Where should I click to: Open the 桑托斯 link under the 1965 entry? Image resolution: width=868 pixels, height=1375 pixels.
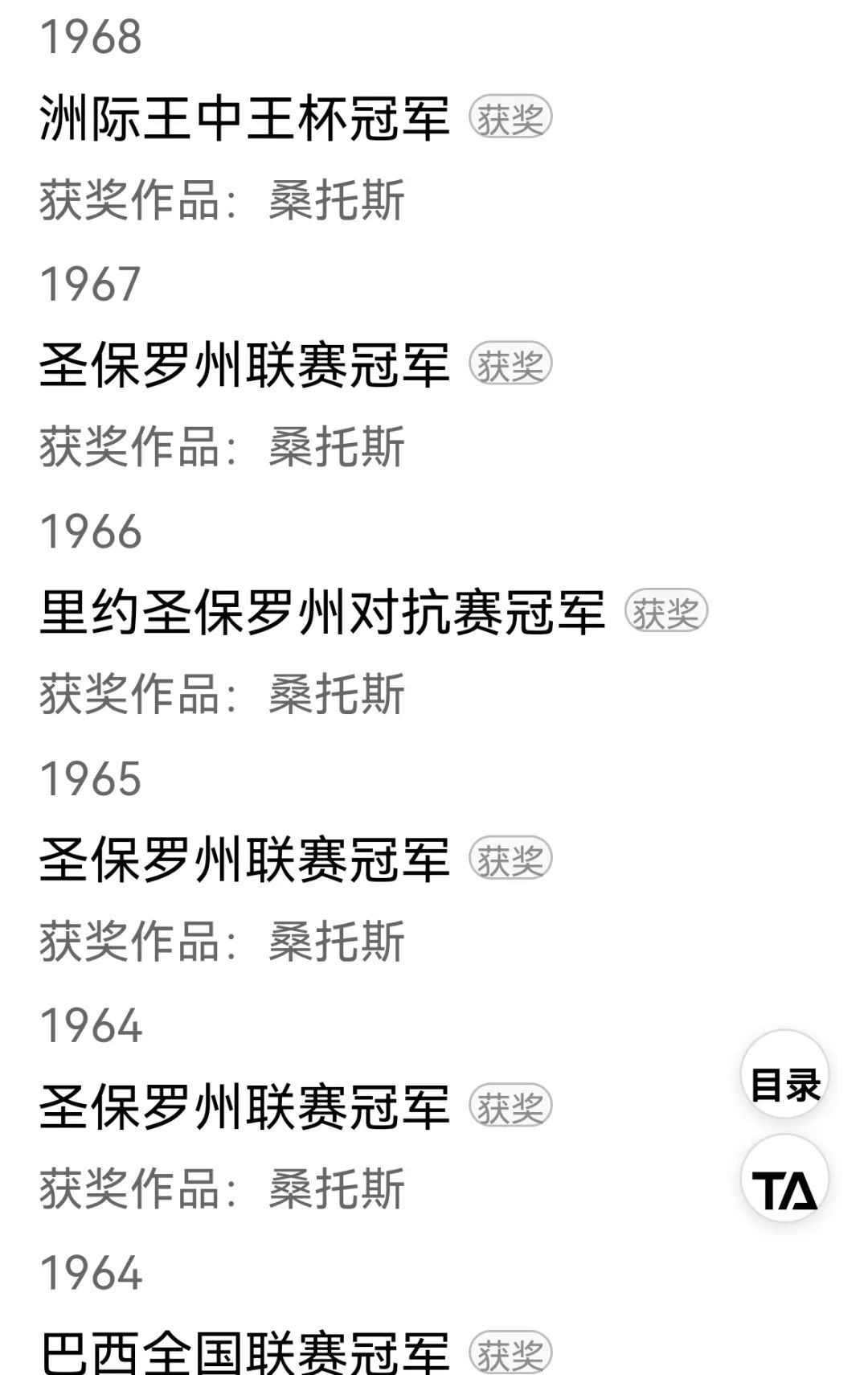pyautogui.click(x=338, y=942)
